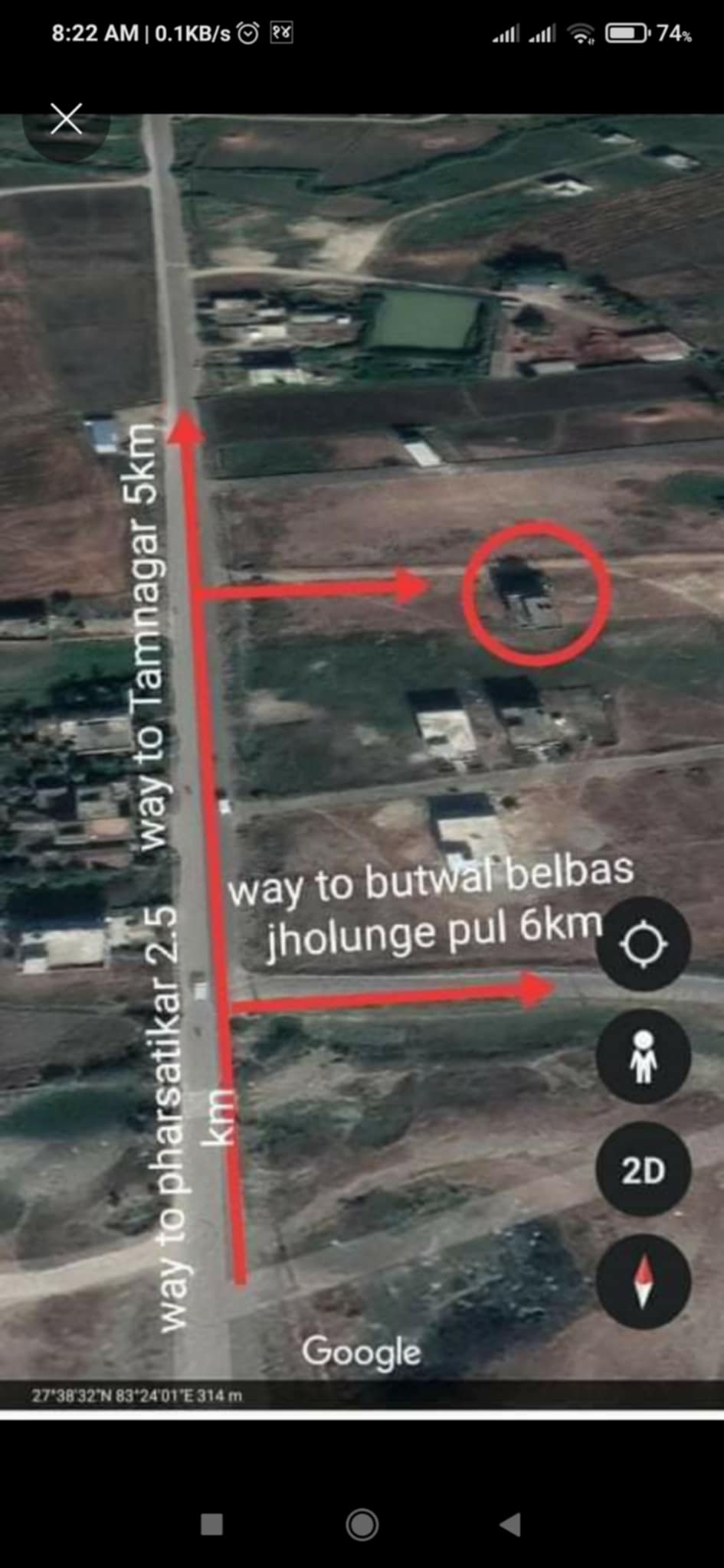Return to the home screen
724x1568 pixels.
point(362,1524)
